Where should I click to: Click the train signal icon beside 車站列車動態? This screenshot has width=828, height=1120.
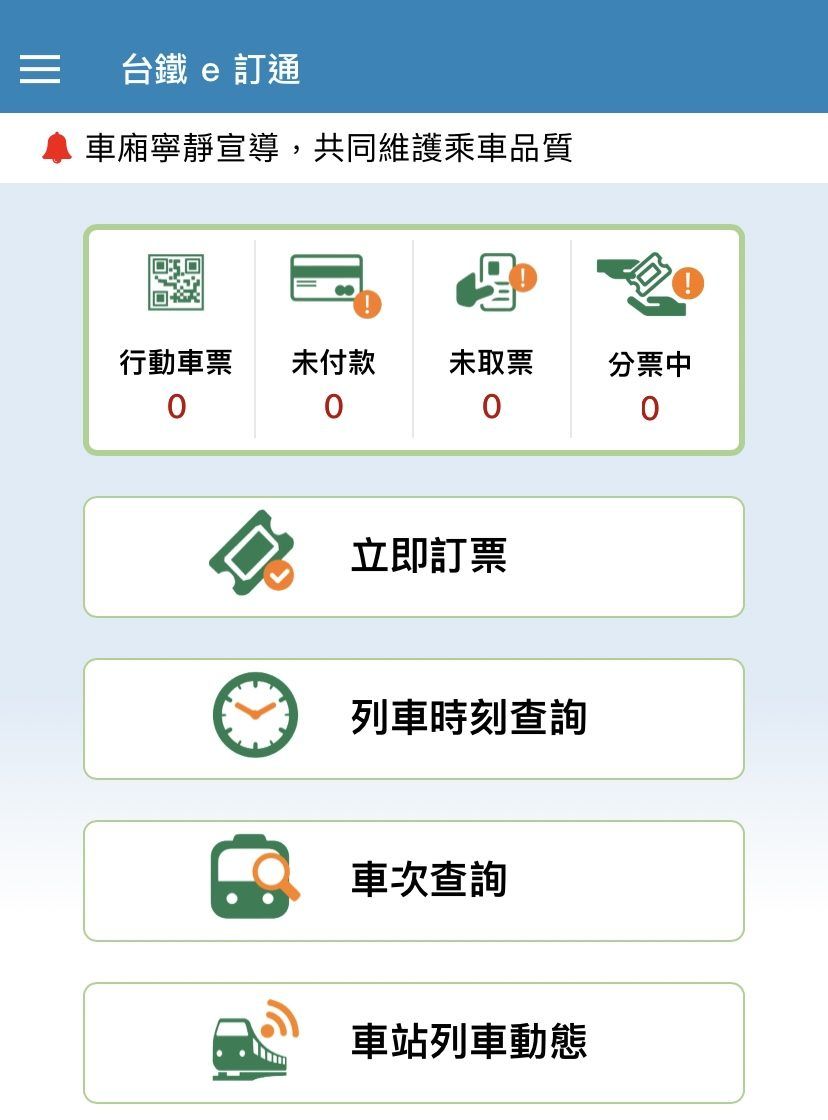click(253, 1041)
